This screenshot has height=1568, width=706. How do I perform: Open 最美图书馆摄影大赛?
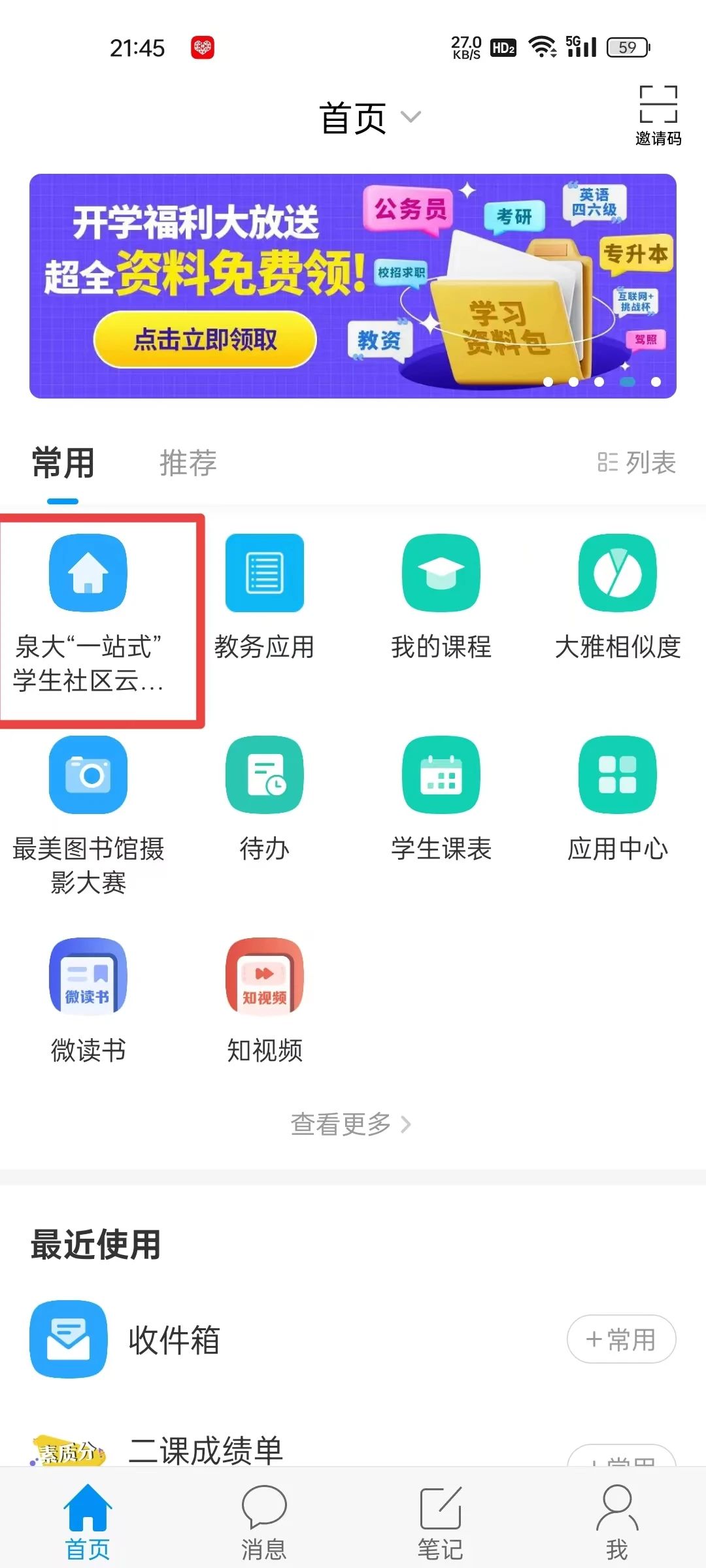(88, 810)
